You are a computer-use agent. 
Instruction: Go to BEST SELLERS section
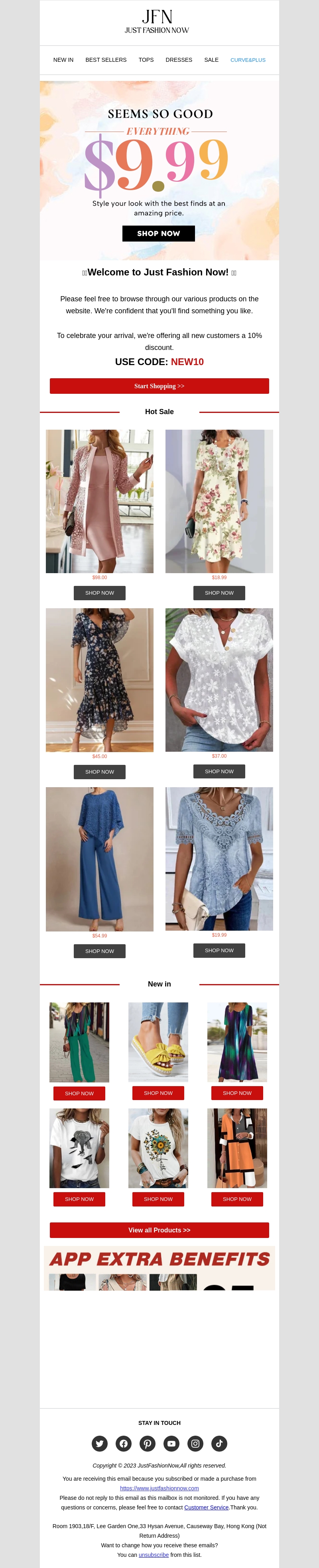[106, 60]
